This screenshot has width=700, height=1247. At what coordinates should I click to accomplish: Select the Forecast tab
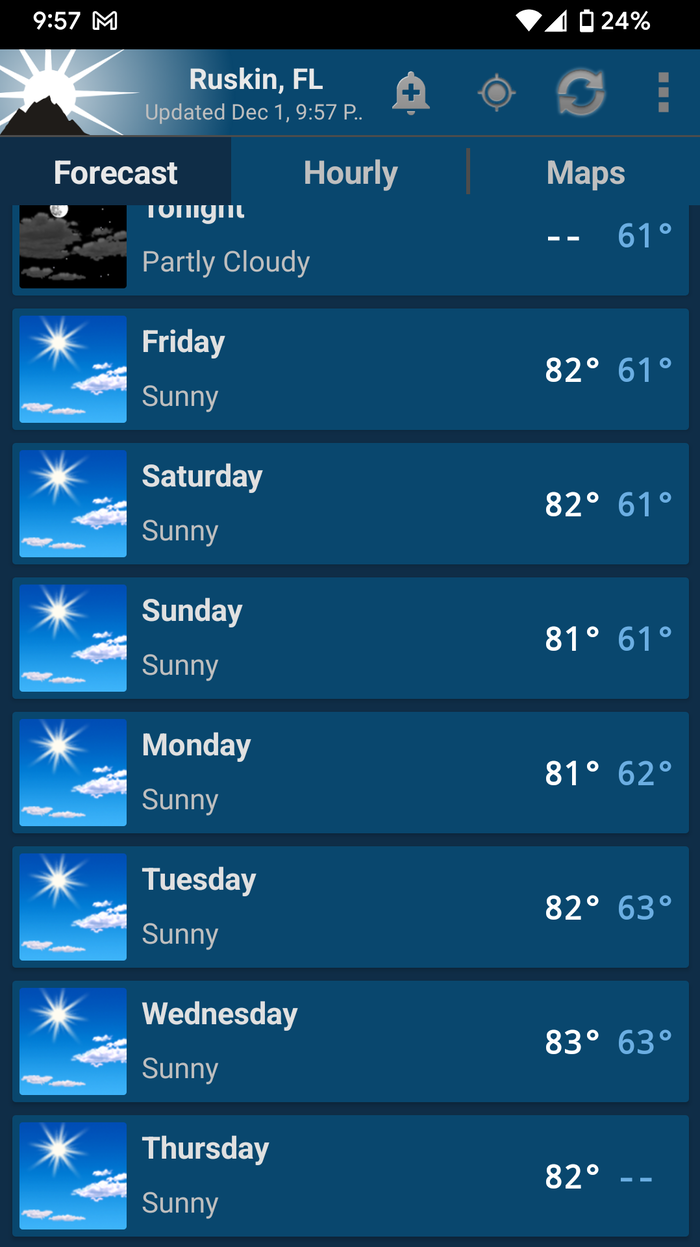point(115,173)
